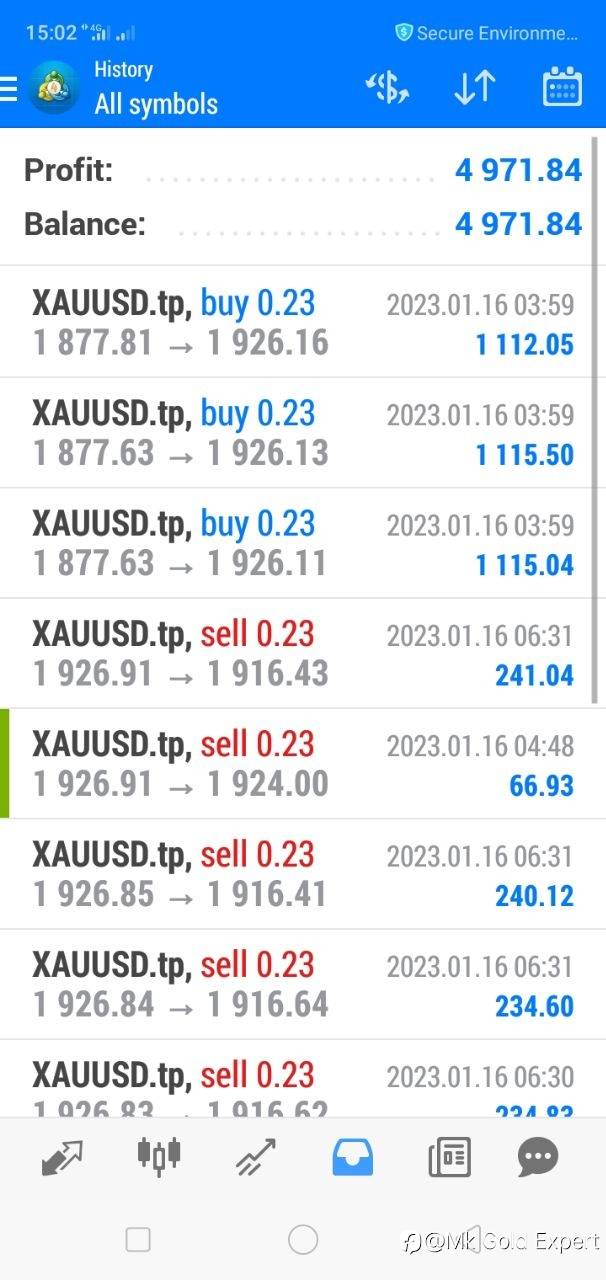
Task: Open the symbol filter with dollar icon
Action: (387, 88)
